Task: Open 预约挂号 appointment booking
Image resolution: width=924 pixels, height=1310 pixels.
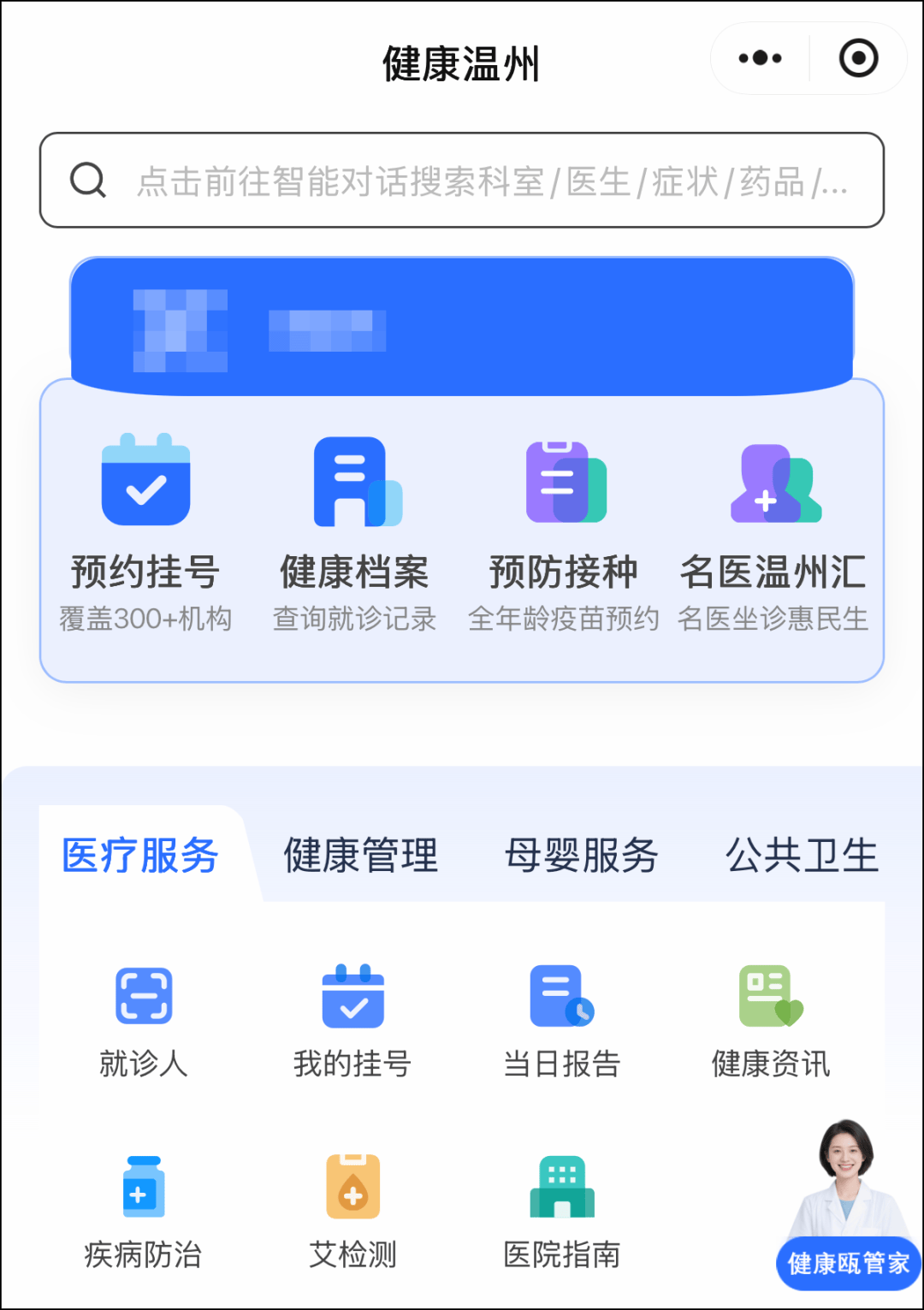Action: (x=145, y=531)
